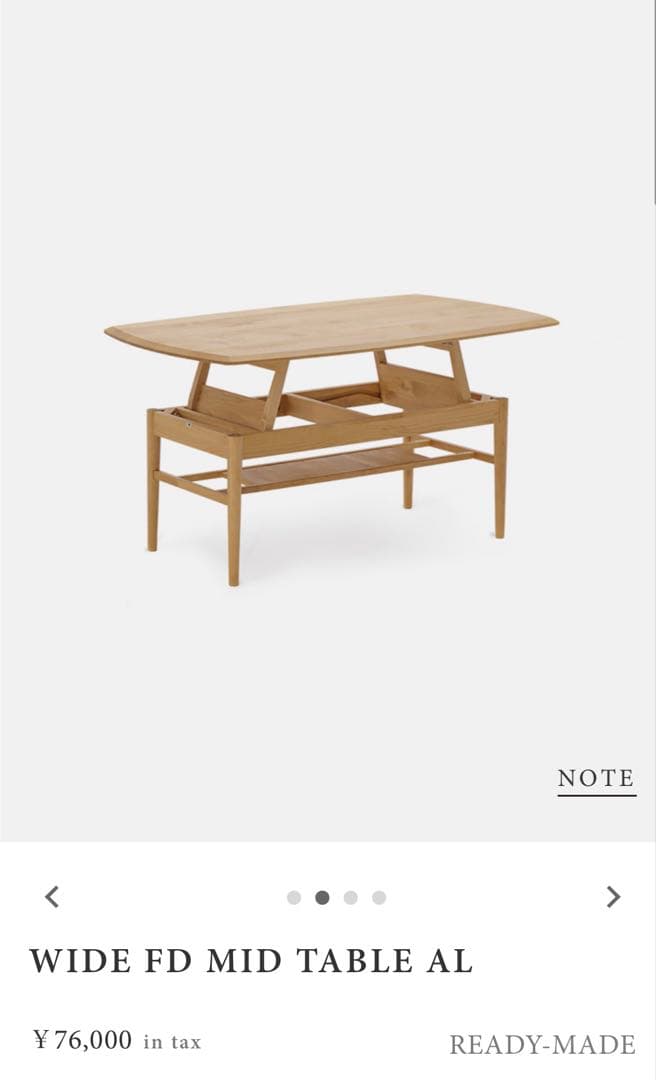Tap the table product photo
Viewport: 656px width, 1080px height.
click(x=330, y=430)
